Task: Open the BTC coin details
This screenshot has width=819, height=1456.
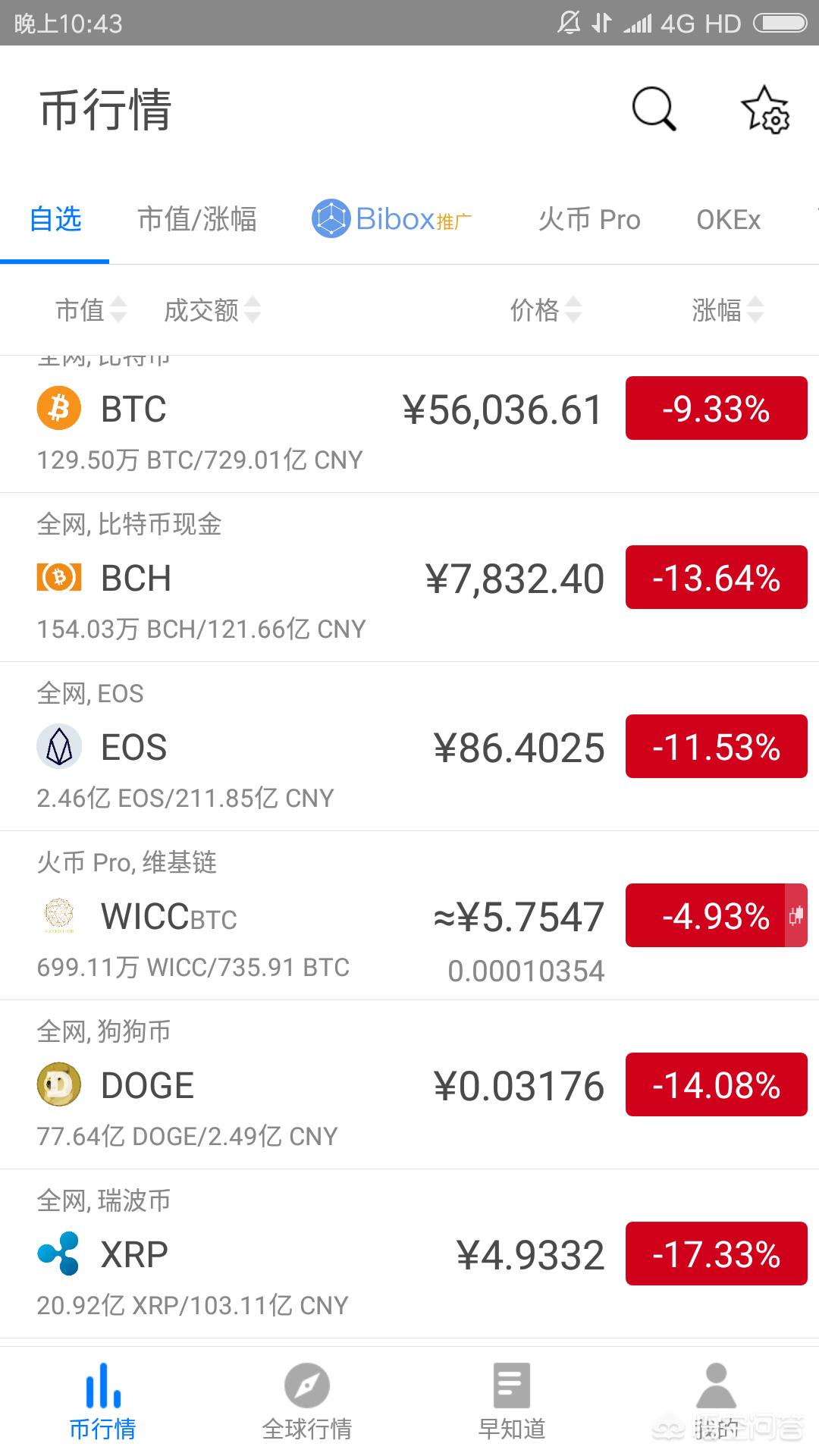Action: pos(409,424)
